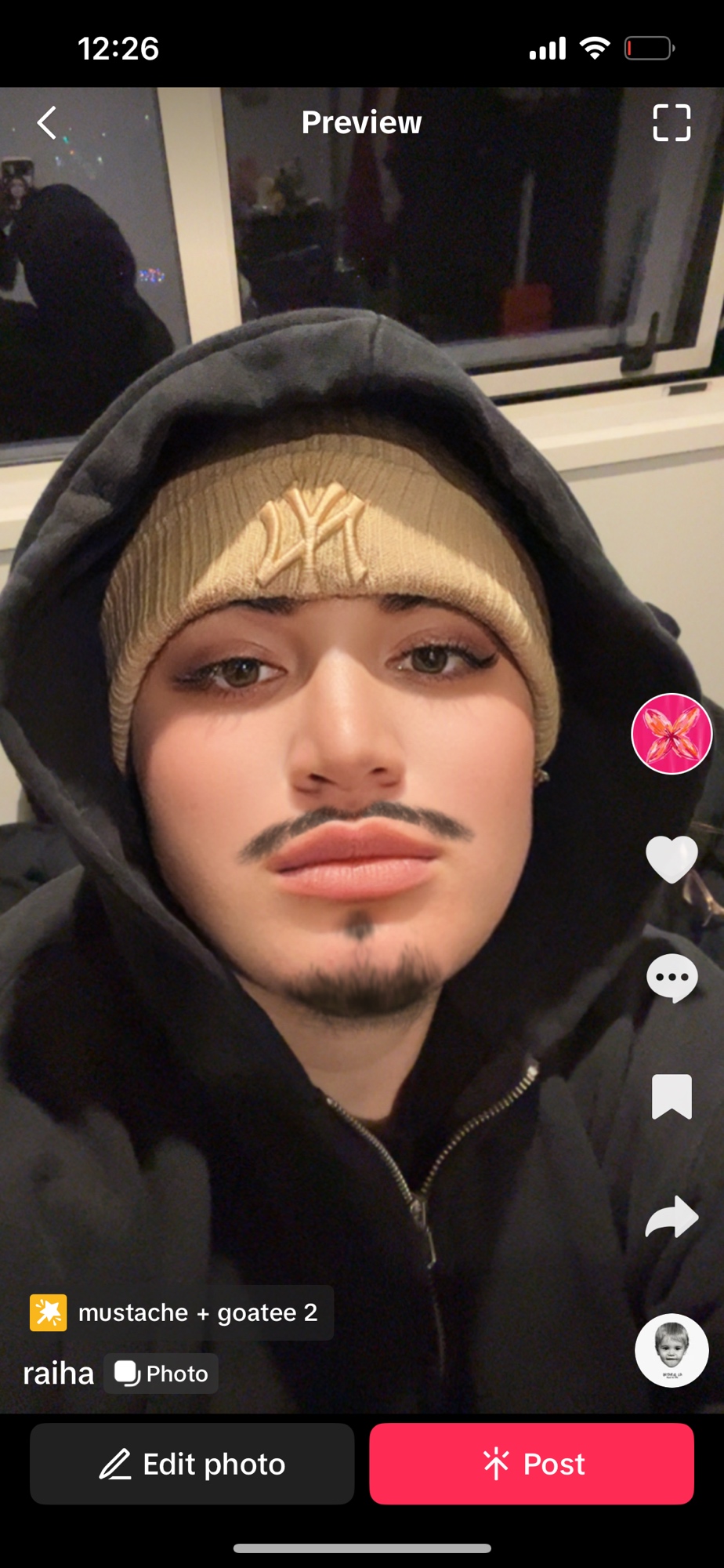Tap the Edit photo button
Image resolution: width=724 pixels, height=1568 pixels.
[192, 1464]
